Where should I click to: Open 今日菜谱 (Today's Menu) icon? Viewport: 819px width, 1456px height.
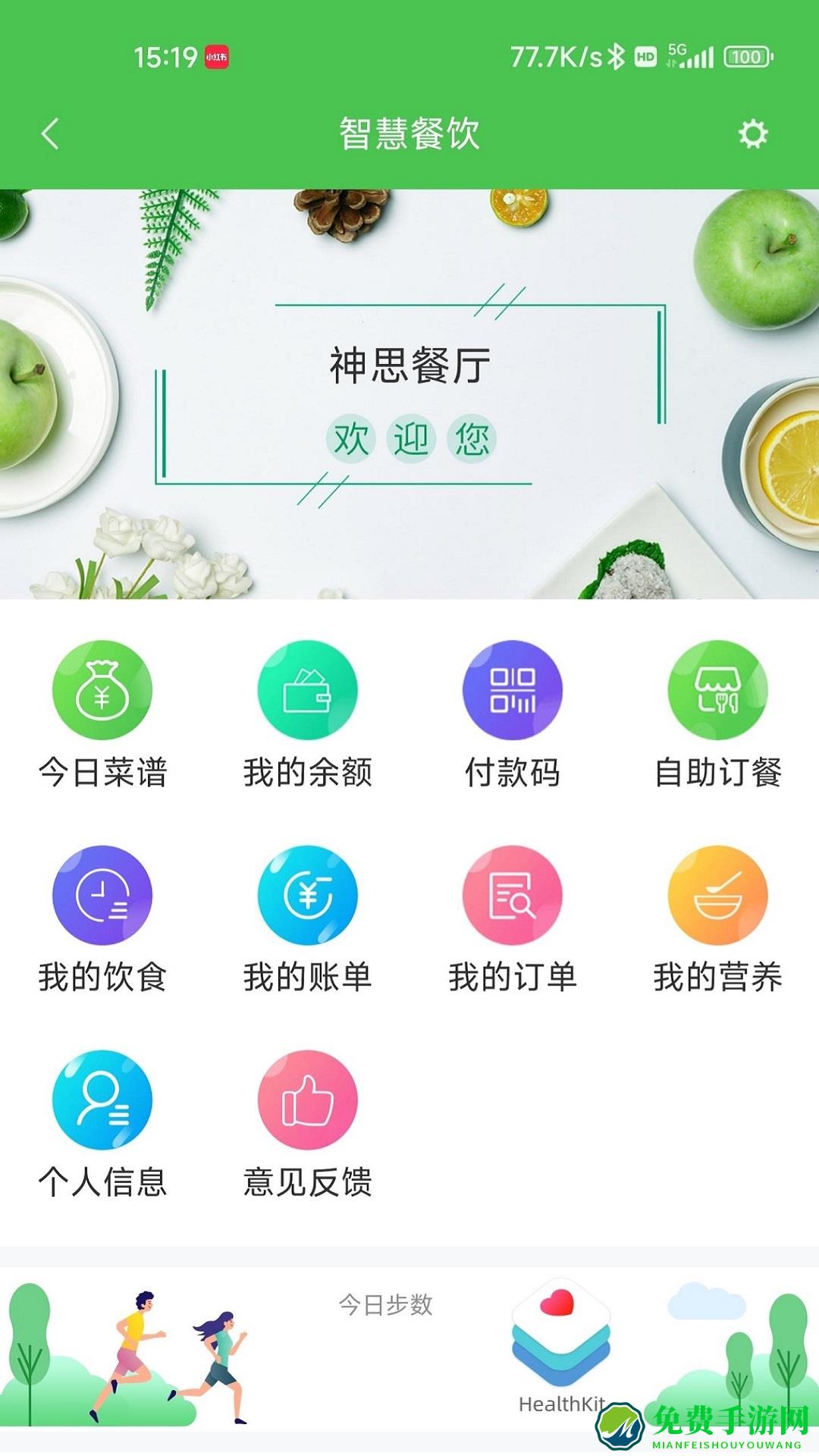point(102,692)
